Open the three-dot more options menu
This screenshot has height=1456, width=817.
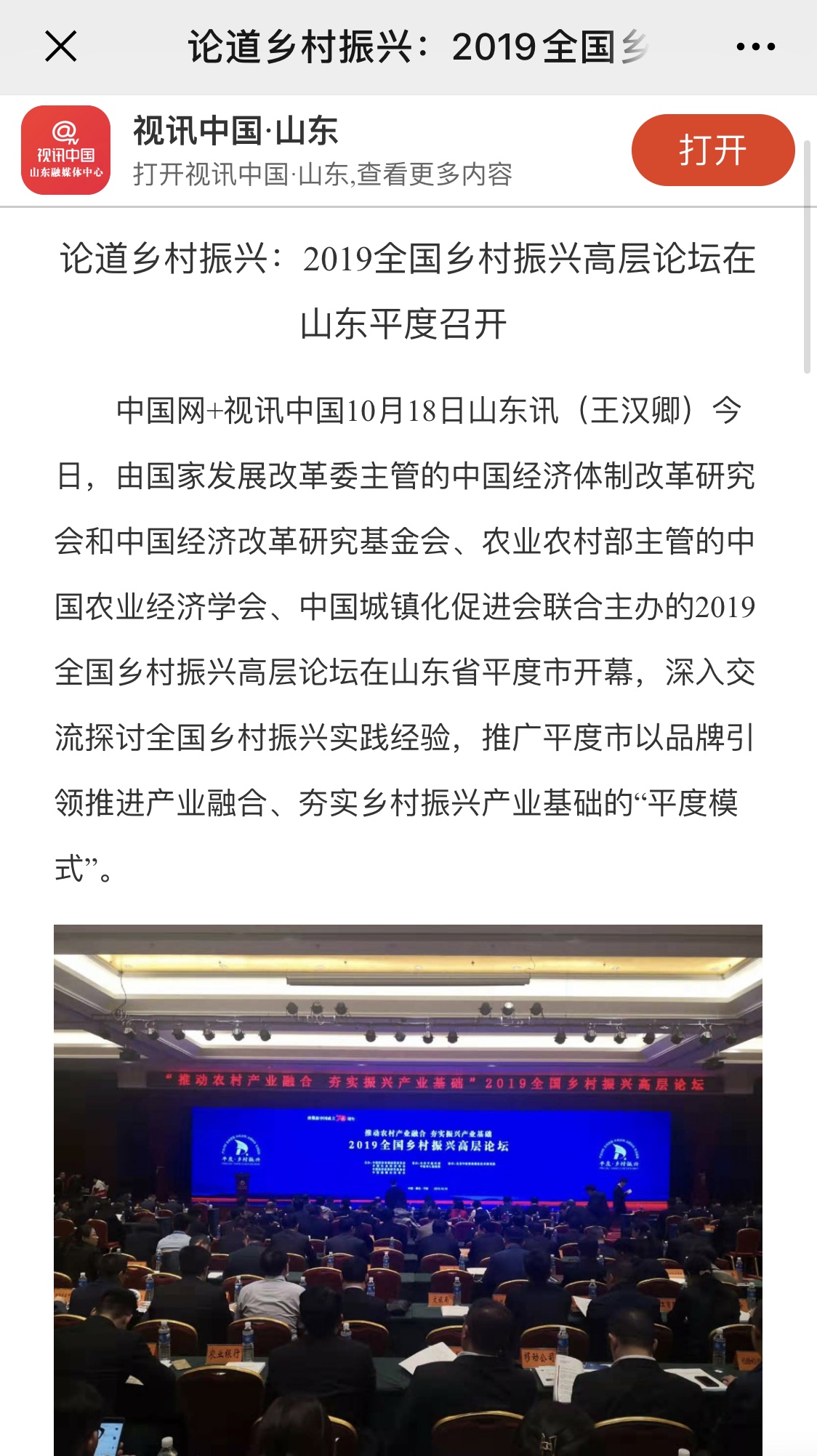pyautogui.click(x=755, y=47)
